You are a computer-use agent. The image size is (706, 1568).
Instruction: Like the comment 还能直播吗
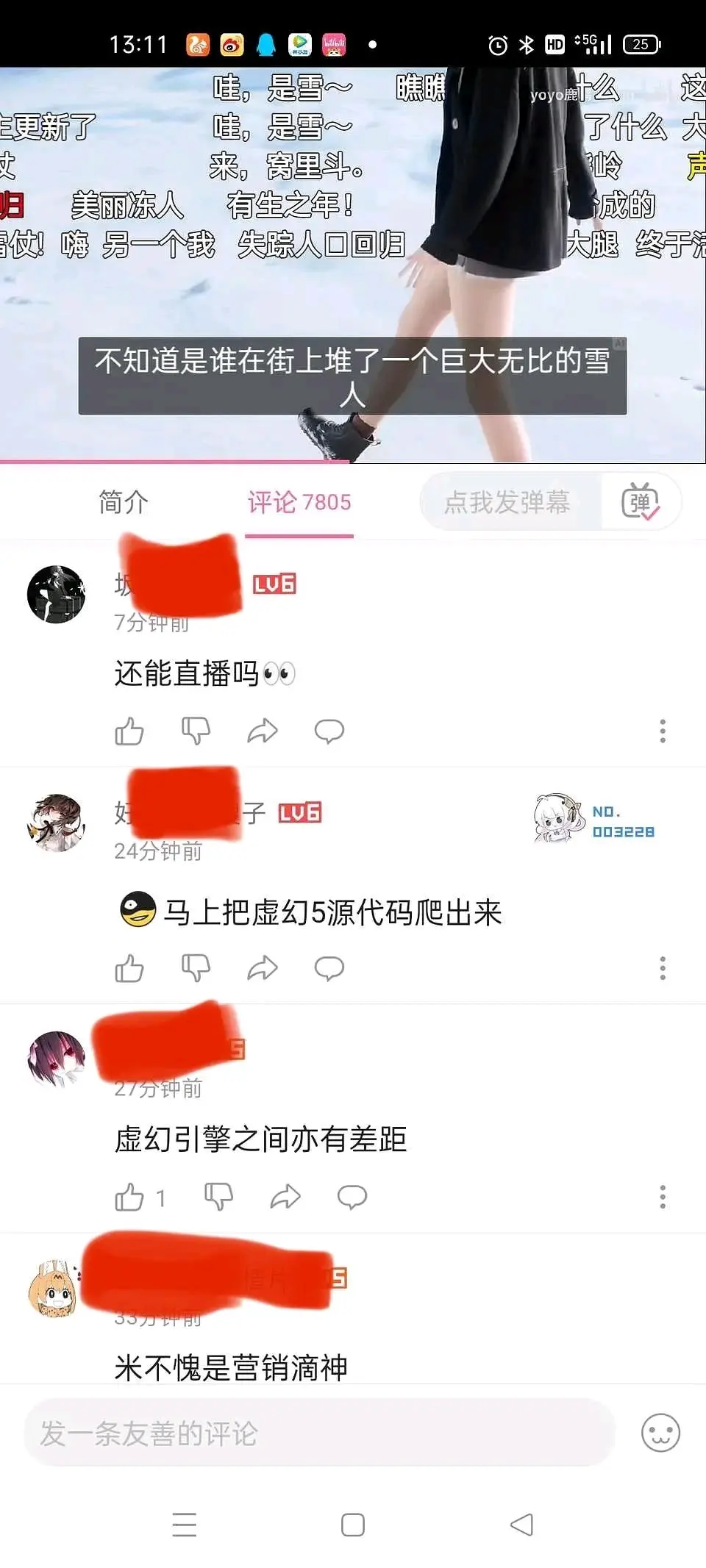pos(129,731)
